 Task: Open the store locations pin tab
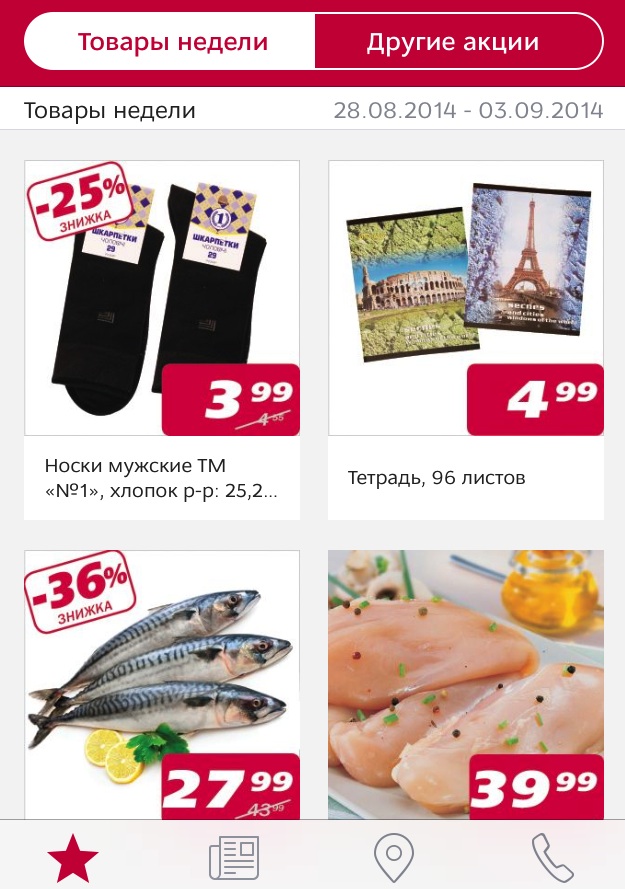[393, 857]
